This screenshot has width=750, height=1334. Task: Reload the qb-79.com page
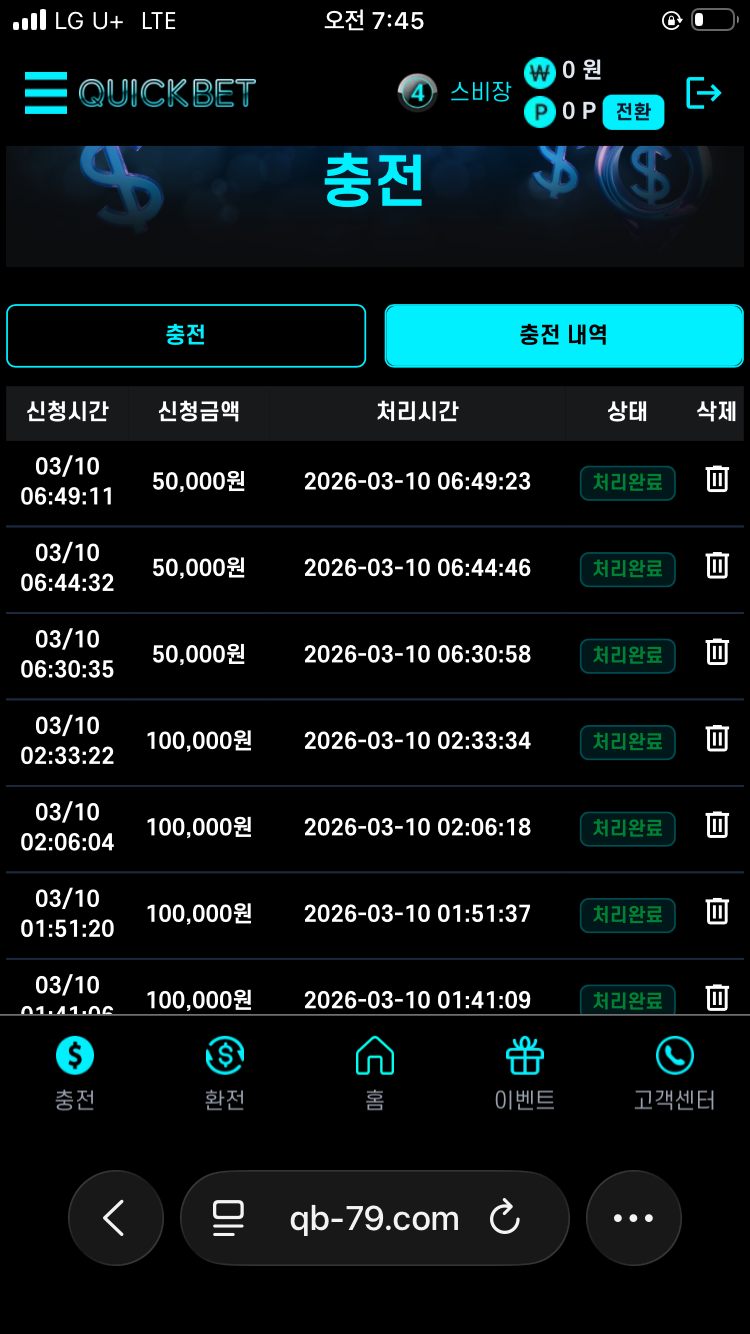(505, 1218)
